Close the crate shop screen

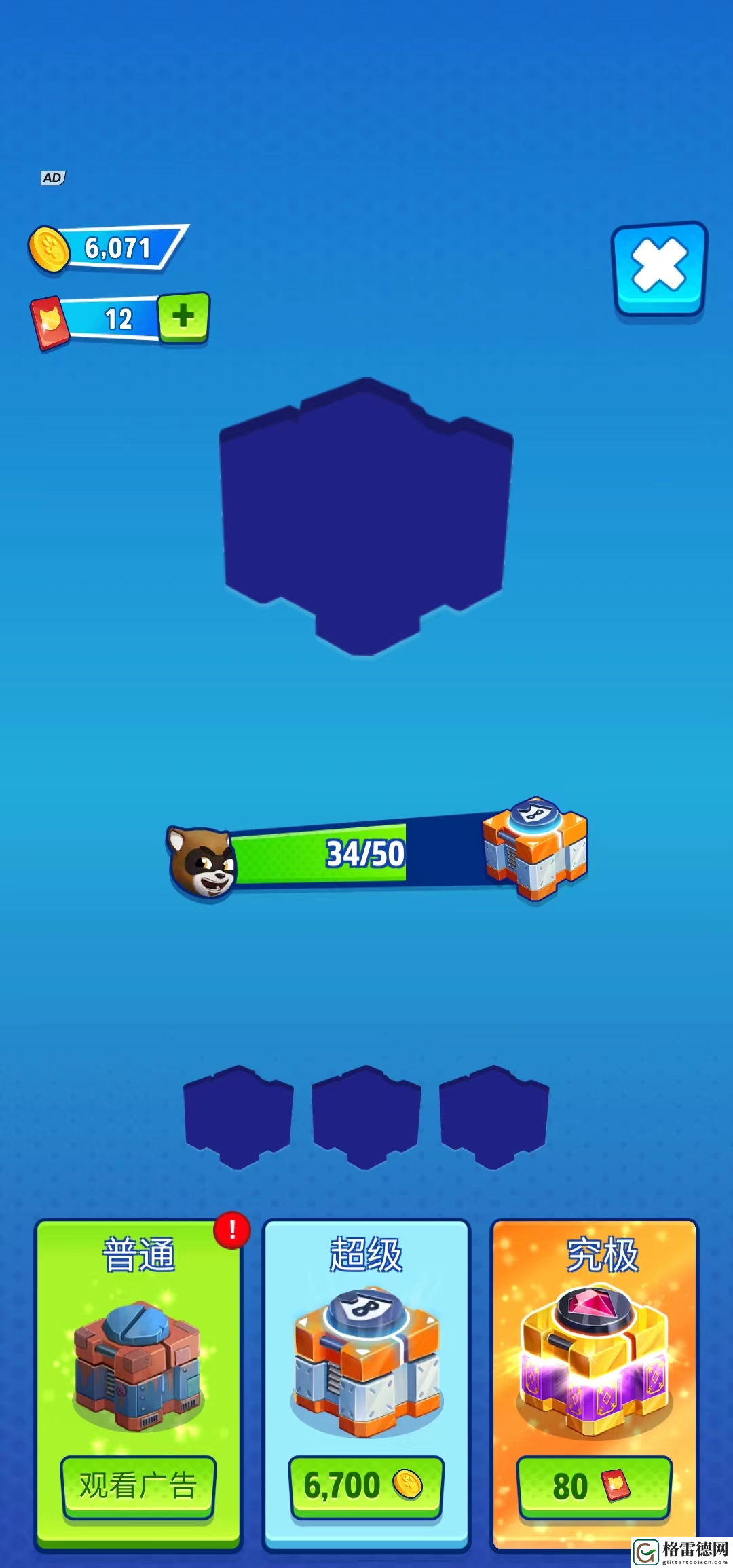tap(659, 267)
